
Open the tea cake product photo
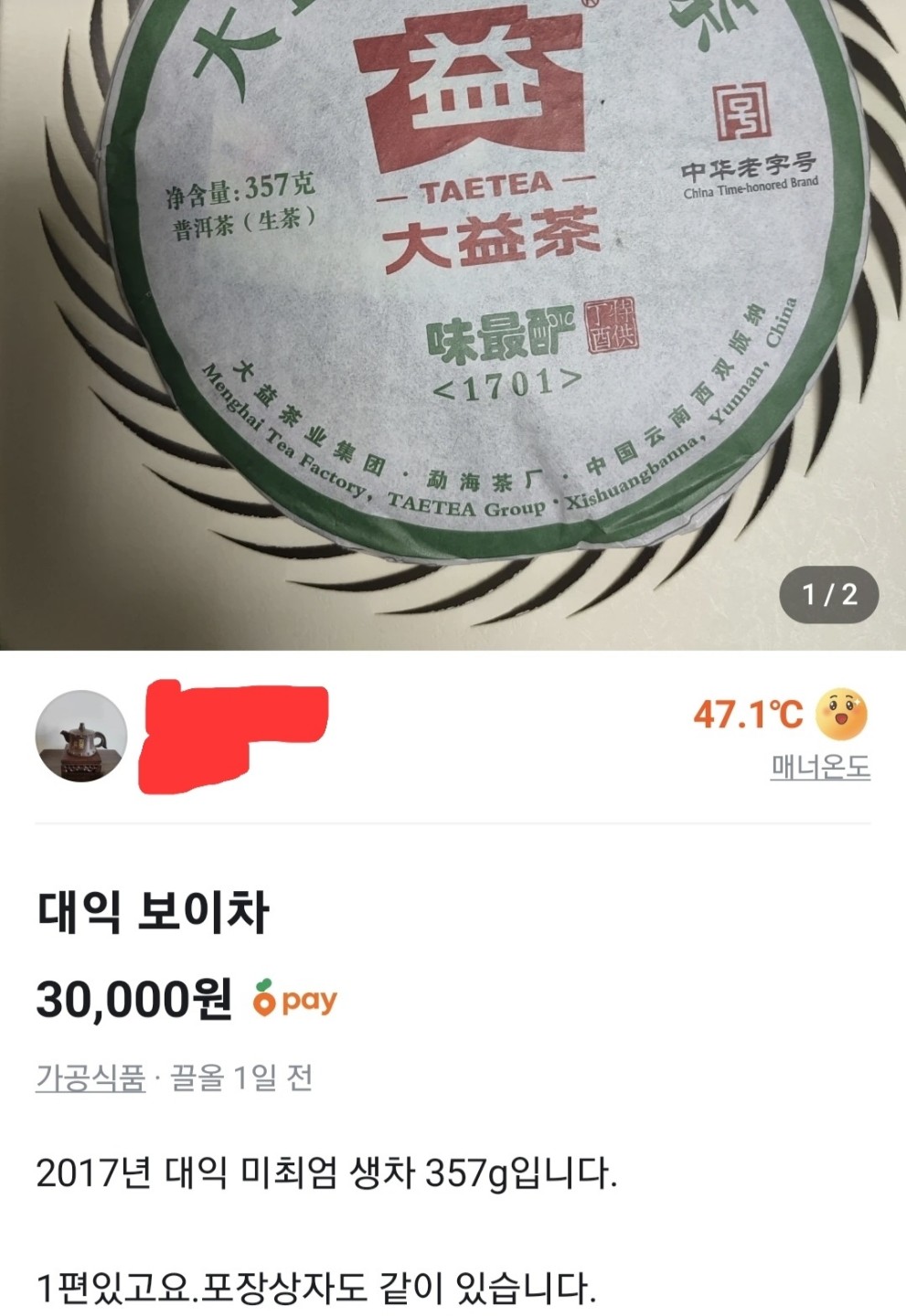coord(453,302)
